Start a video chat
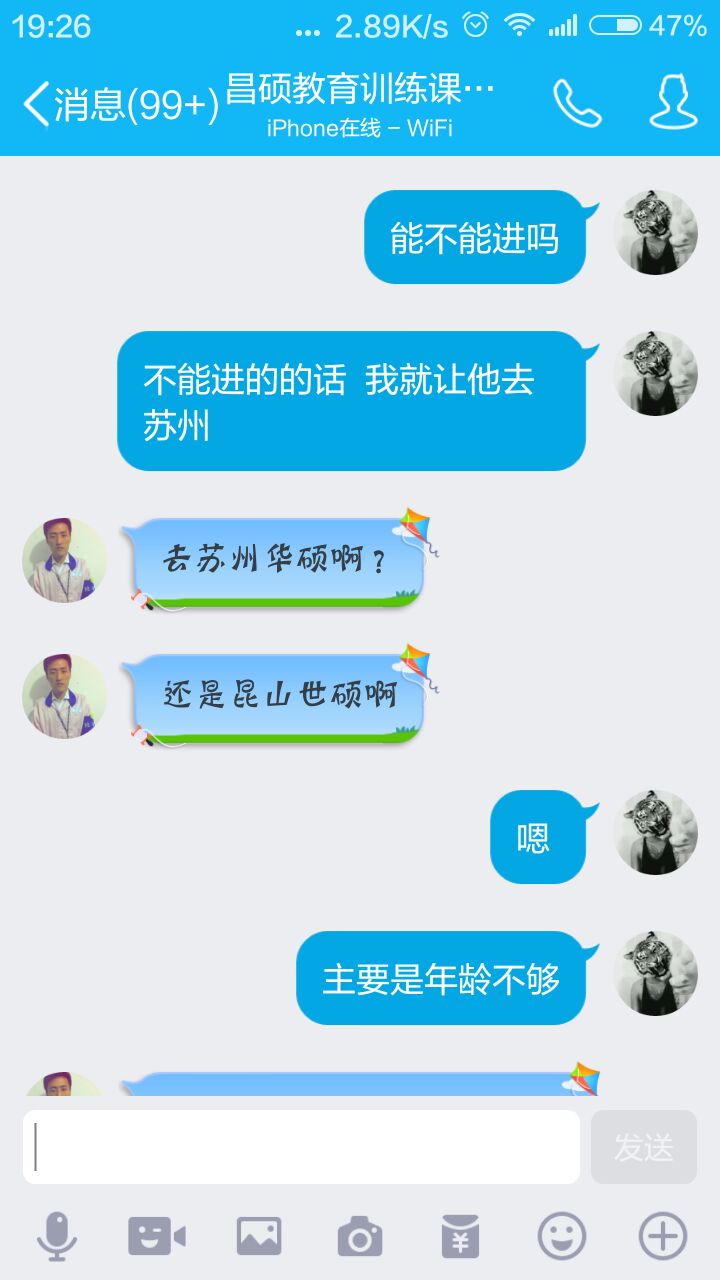This screenshot has height=1280, width=720. 157,1237
